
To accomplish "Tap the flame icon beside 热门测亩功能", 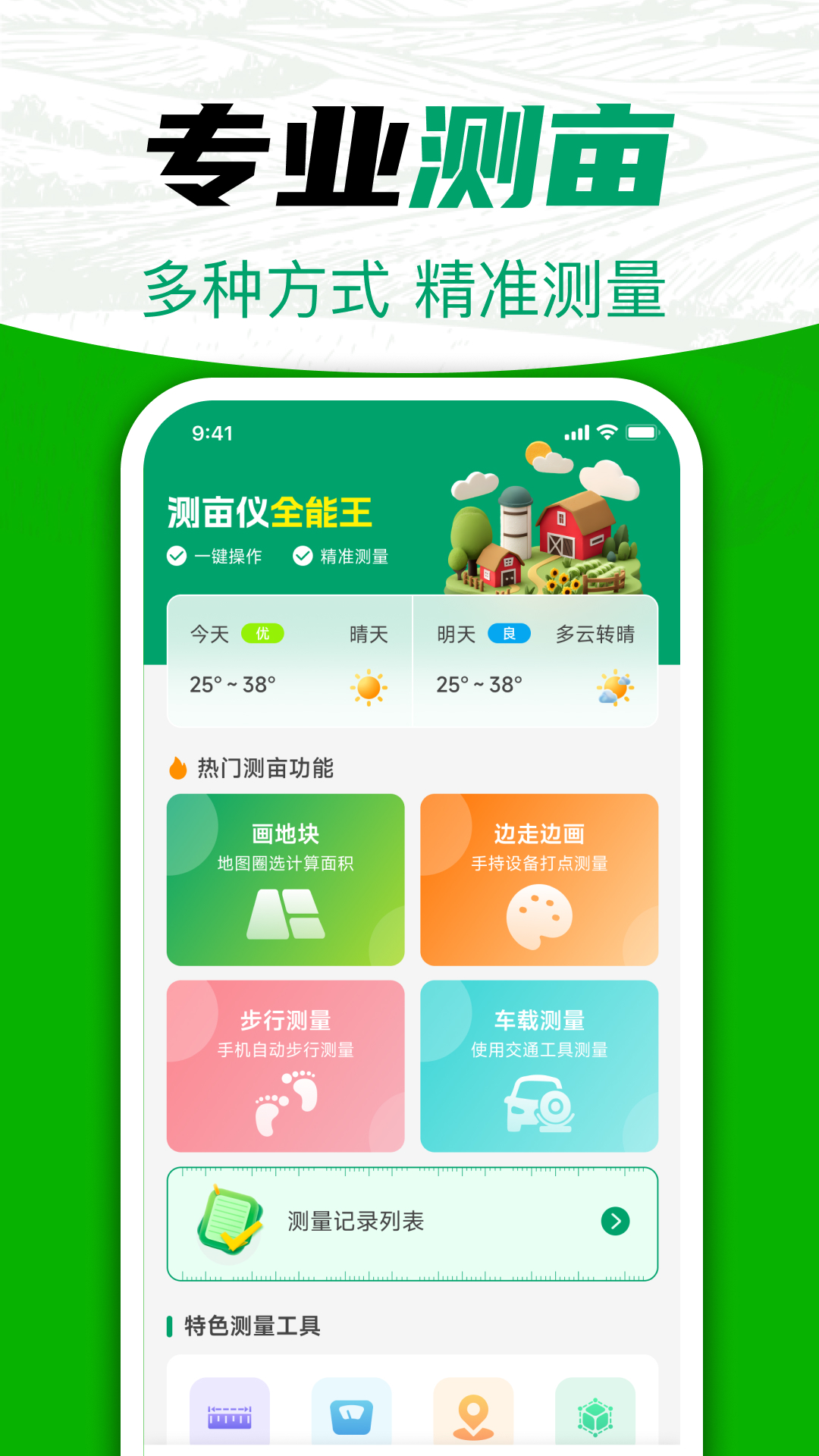I will (x=180, y=769).
